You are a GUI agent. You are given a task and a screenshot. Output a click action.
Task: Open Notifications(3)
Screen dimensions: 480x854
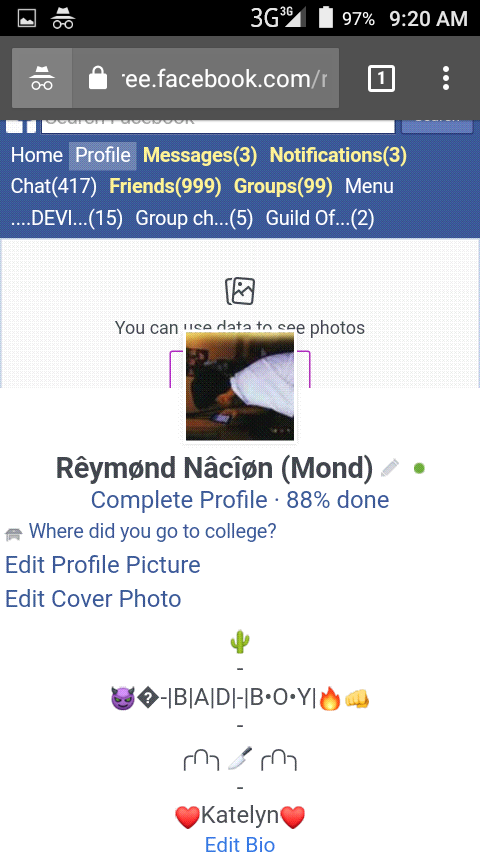[338, 155]
